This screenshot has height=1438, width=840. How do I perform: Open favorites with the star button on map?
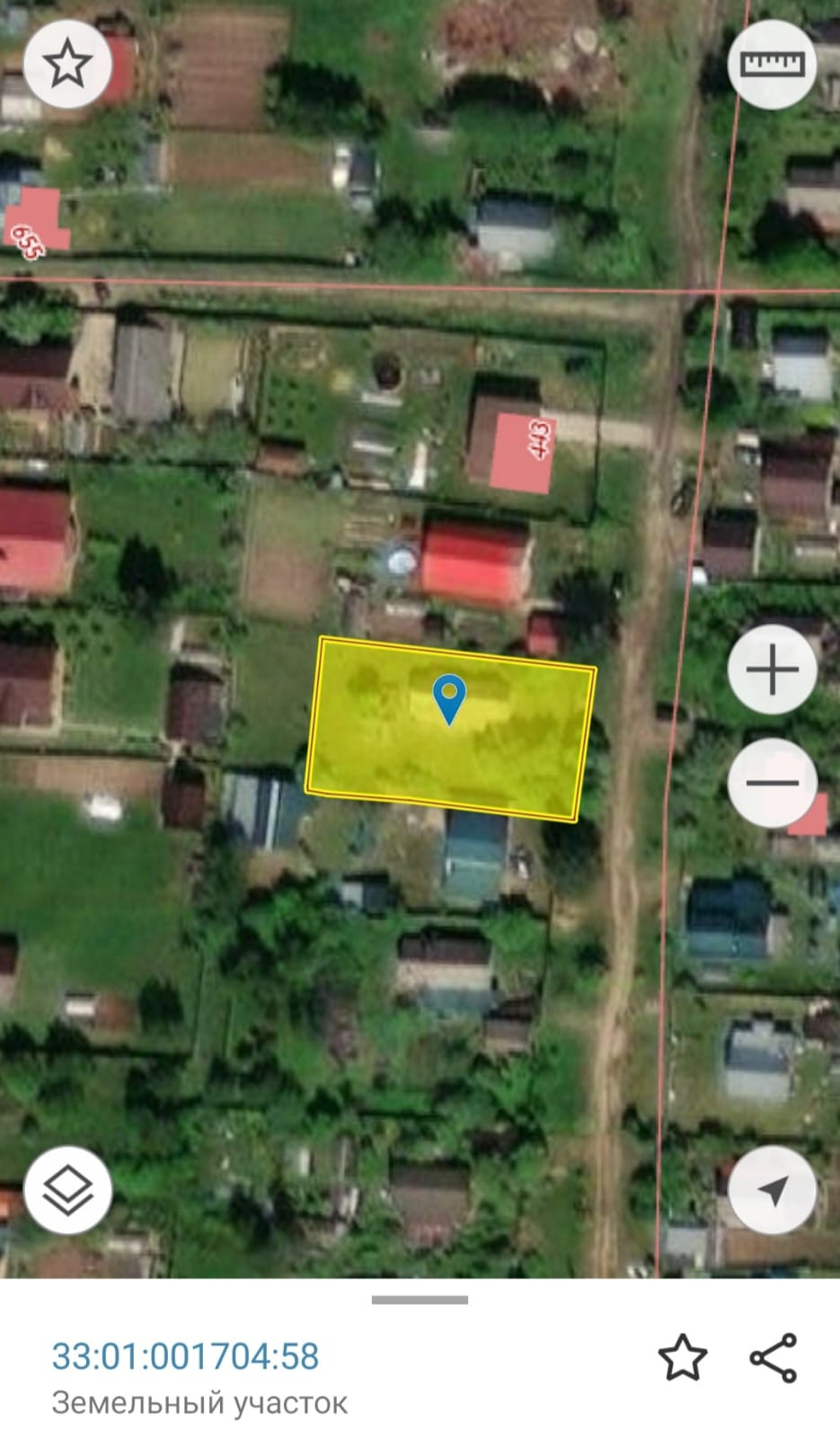(x=67, y=64)
